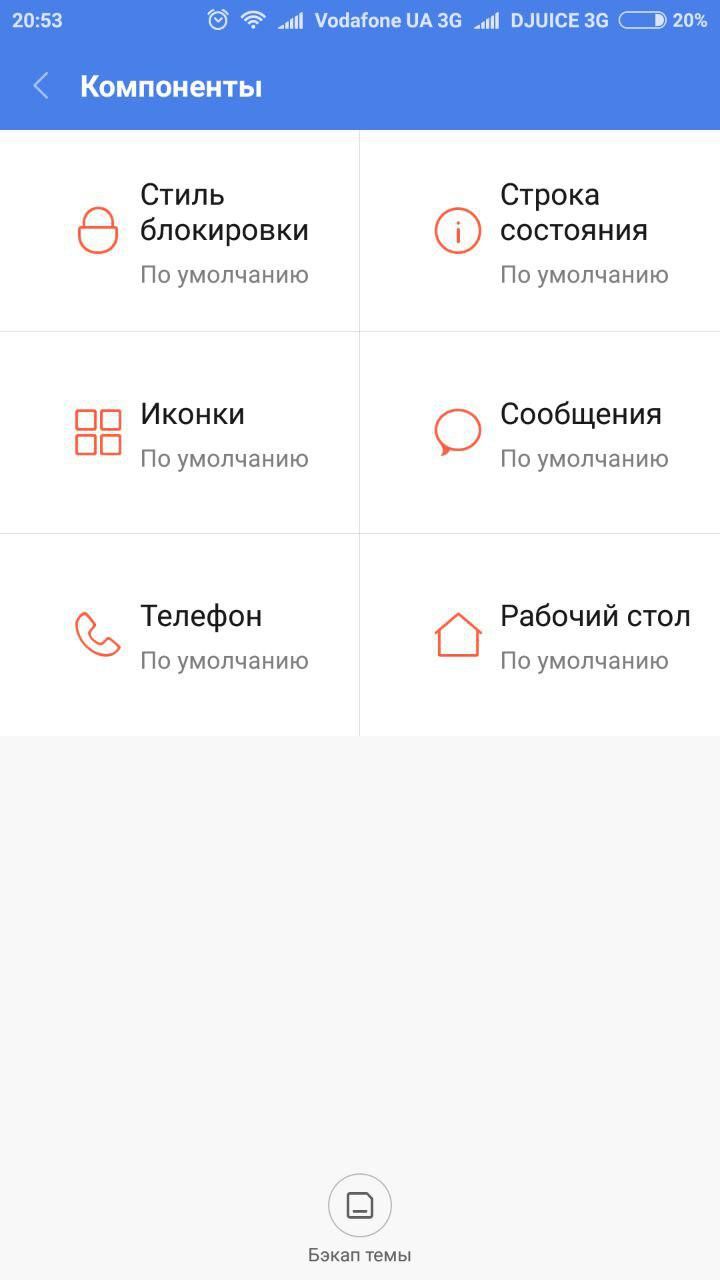Screen dimensions: 720x1280
Task: Tap the back arrow next to Компоненты
Action: (41, 86)
